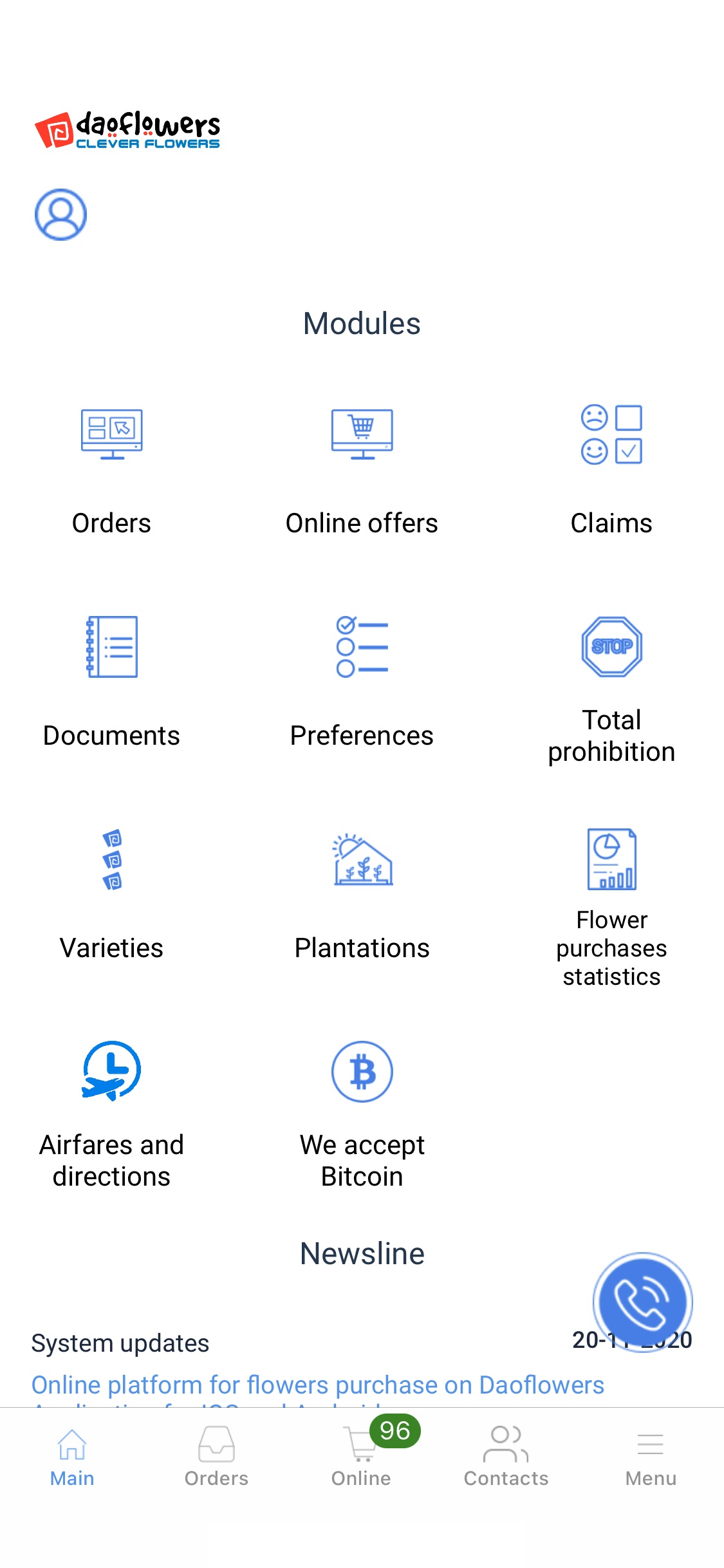View the Varieties module

coord(111,893)
